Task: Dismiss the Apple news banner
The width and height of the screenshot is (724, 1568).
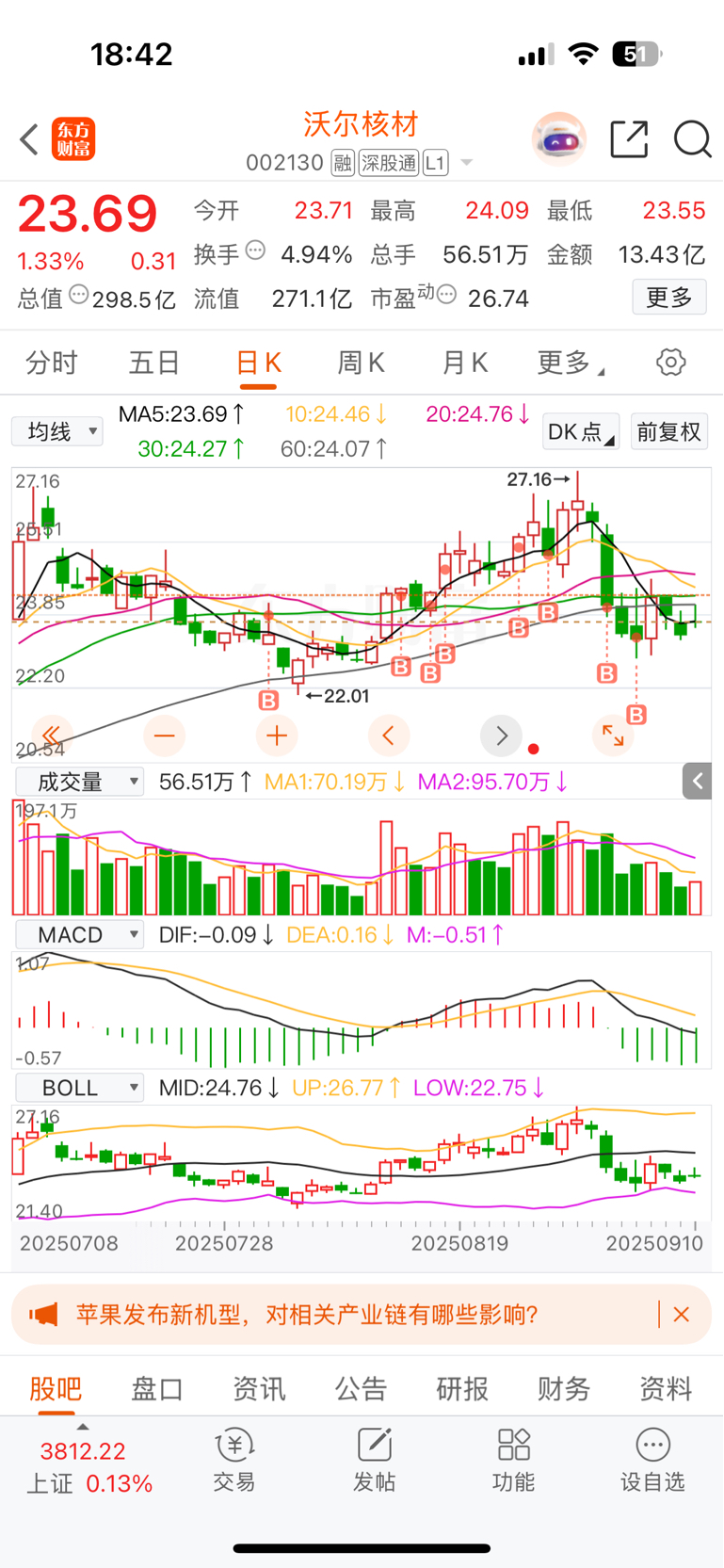Action: click(682, 1315)
